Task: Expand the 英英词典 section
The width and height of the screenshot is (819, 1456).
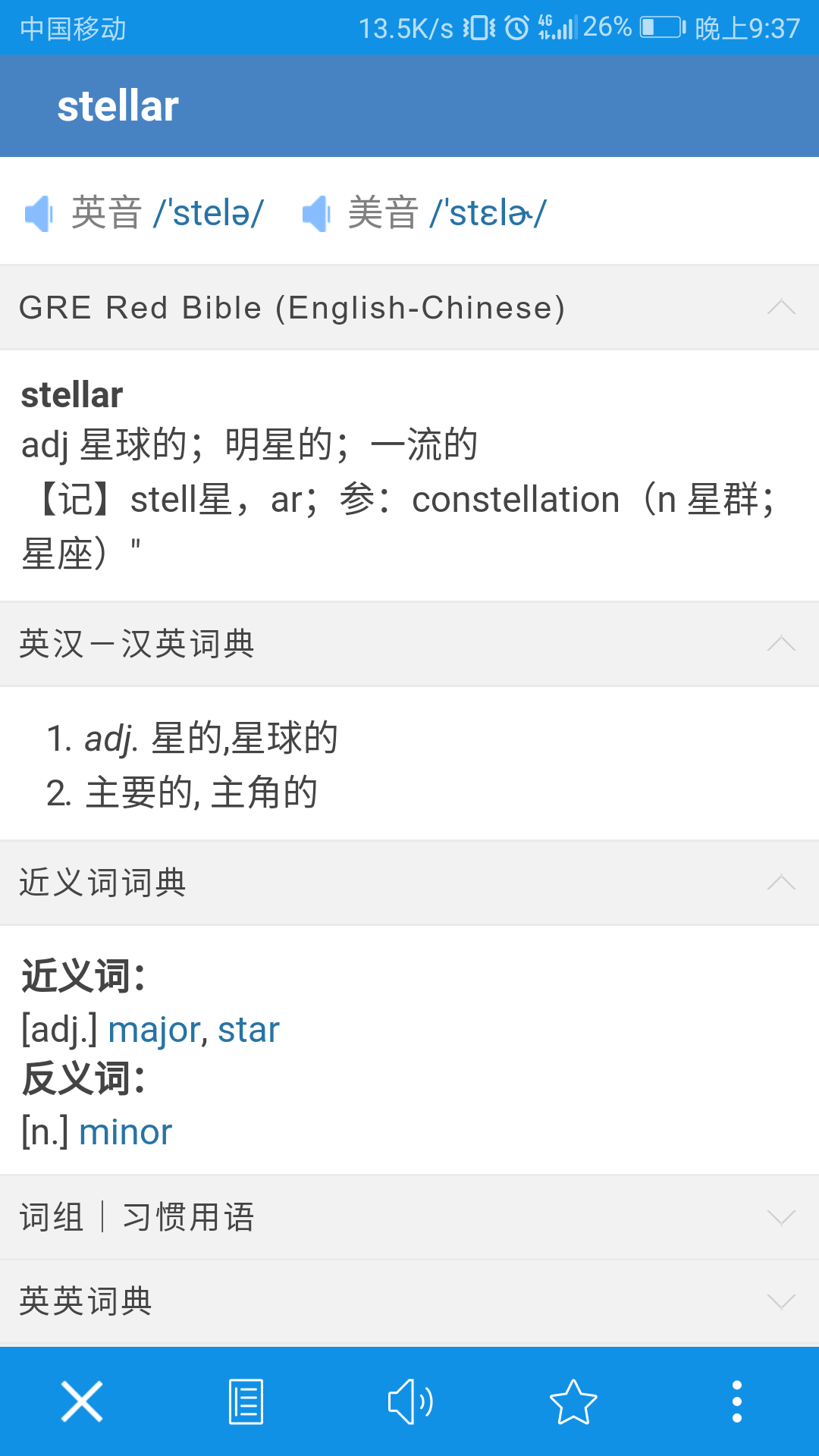Action: (x=780, y=1301)
